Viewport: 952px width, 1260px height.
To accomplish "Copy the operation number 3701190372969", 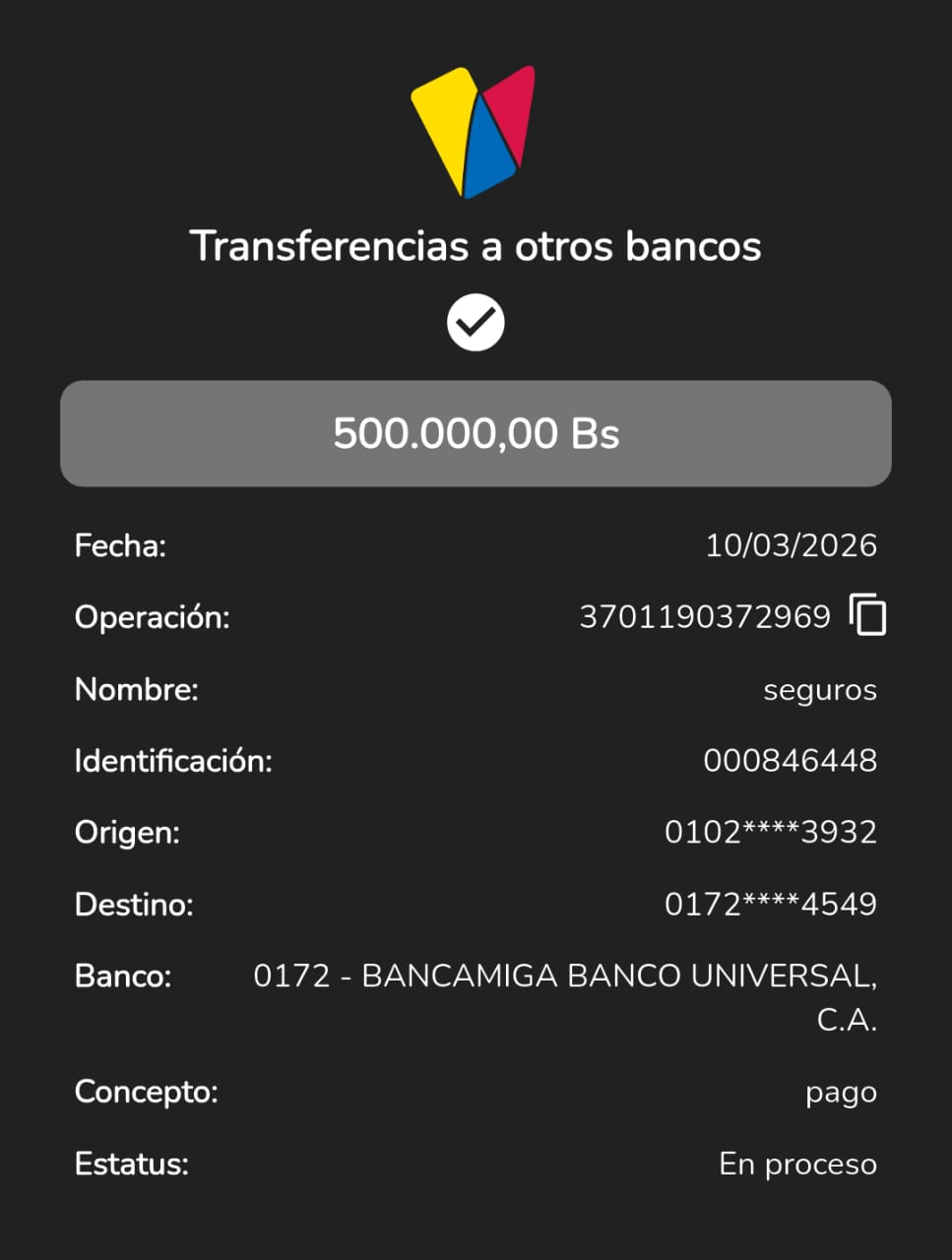I will (867, 616).
